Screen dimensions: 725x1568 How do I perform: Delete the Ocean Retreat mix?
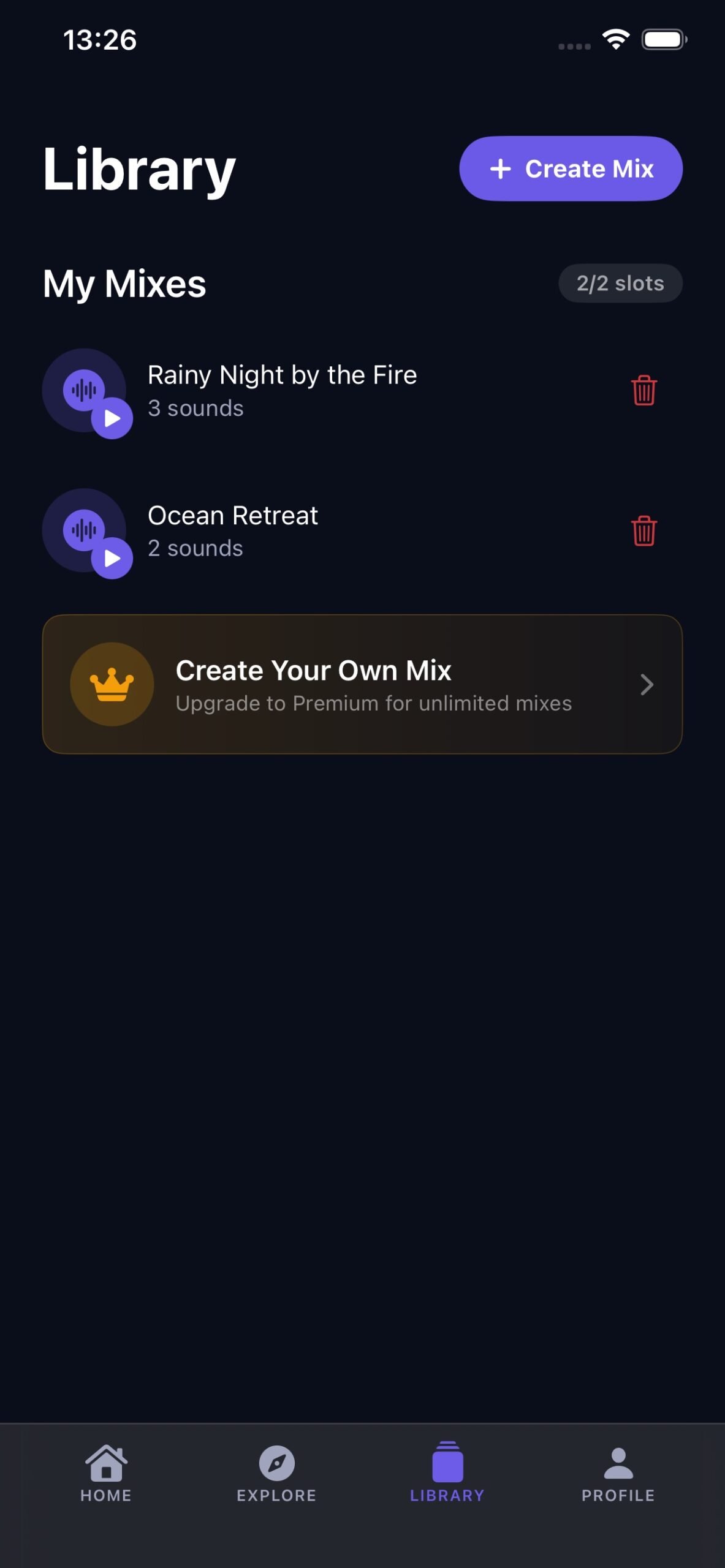point(643,530)
